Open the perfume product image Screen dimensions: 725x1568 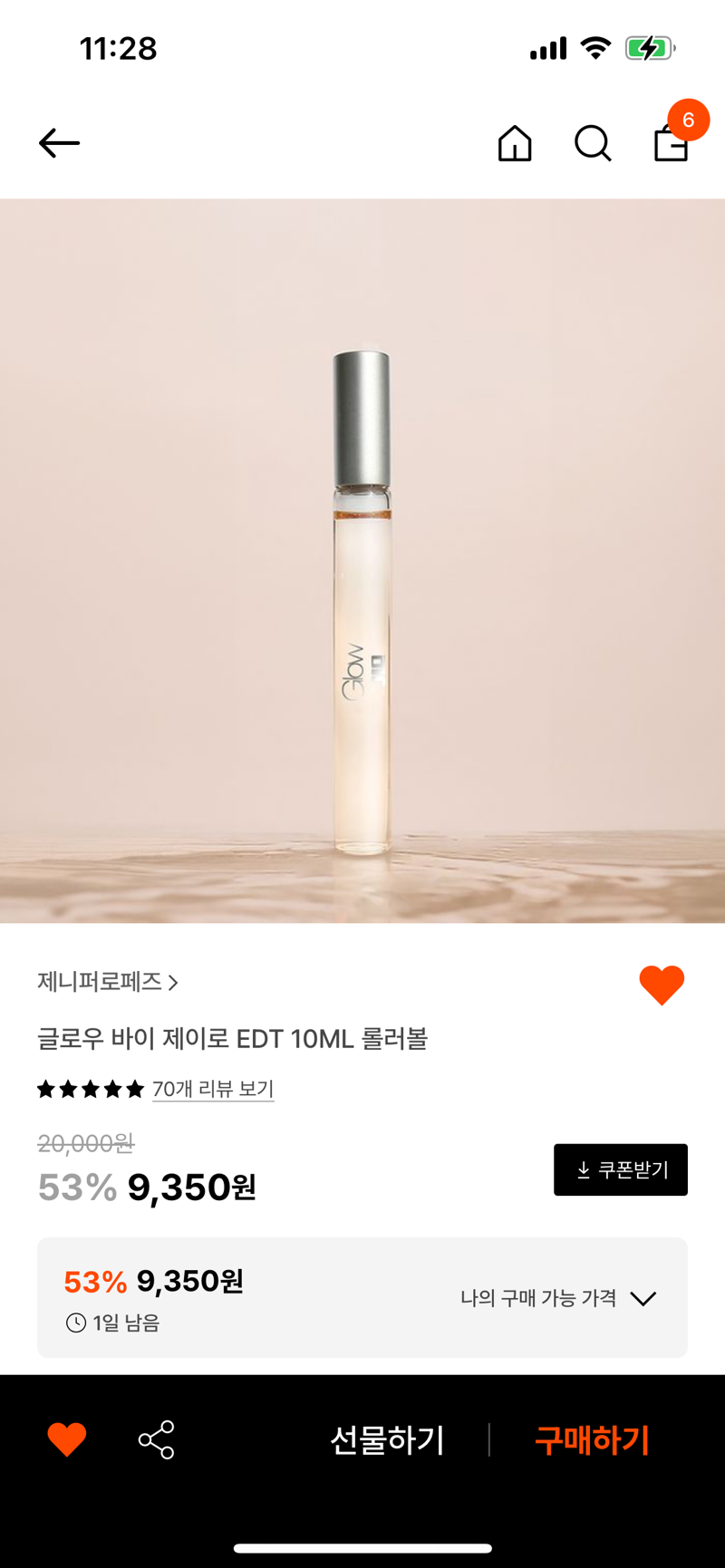362,561
